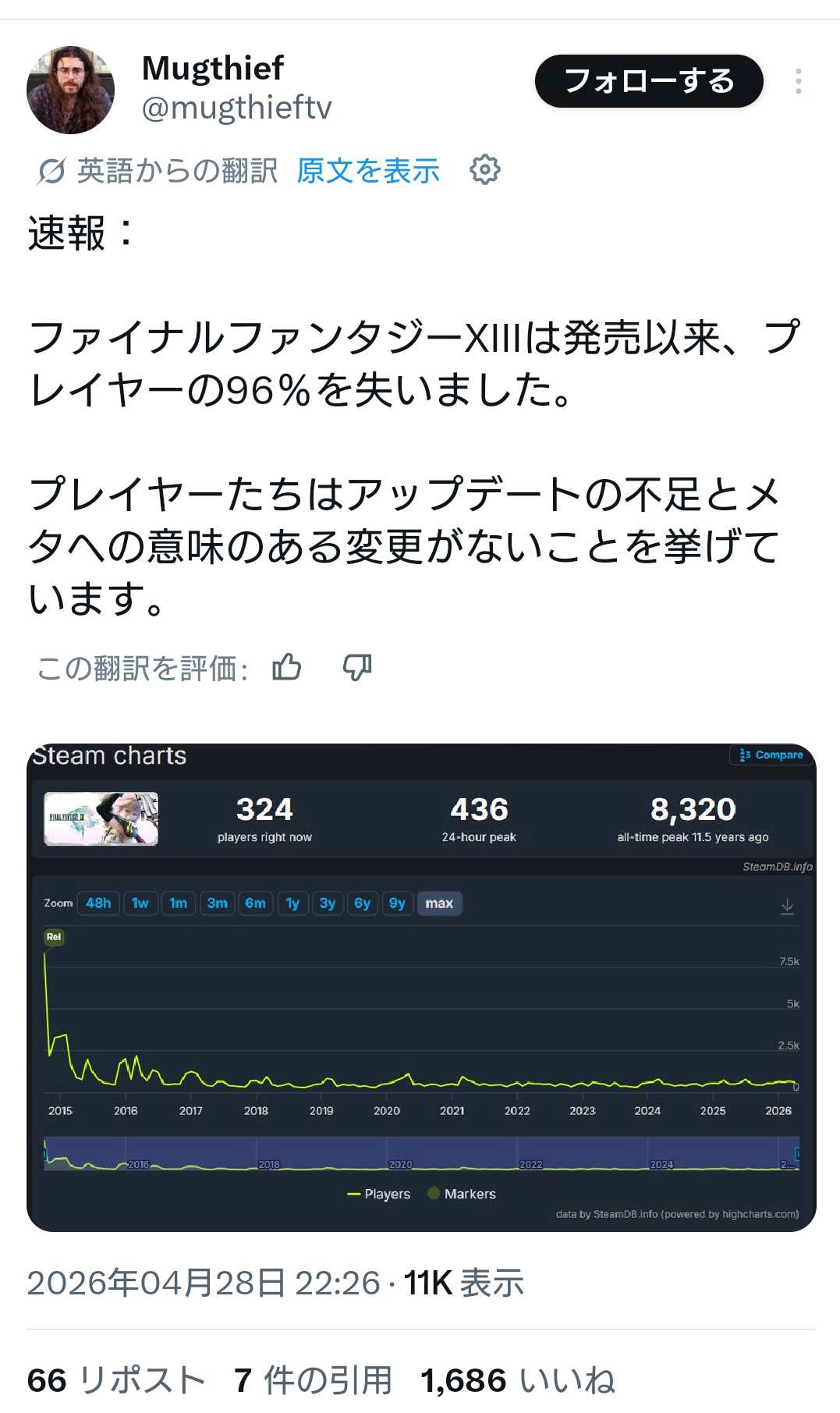View the 7 quote posts
The height and width of the screenshot is (1413, 840).
click(x=313, y=1380)
